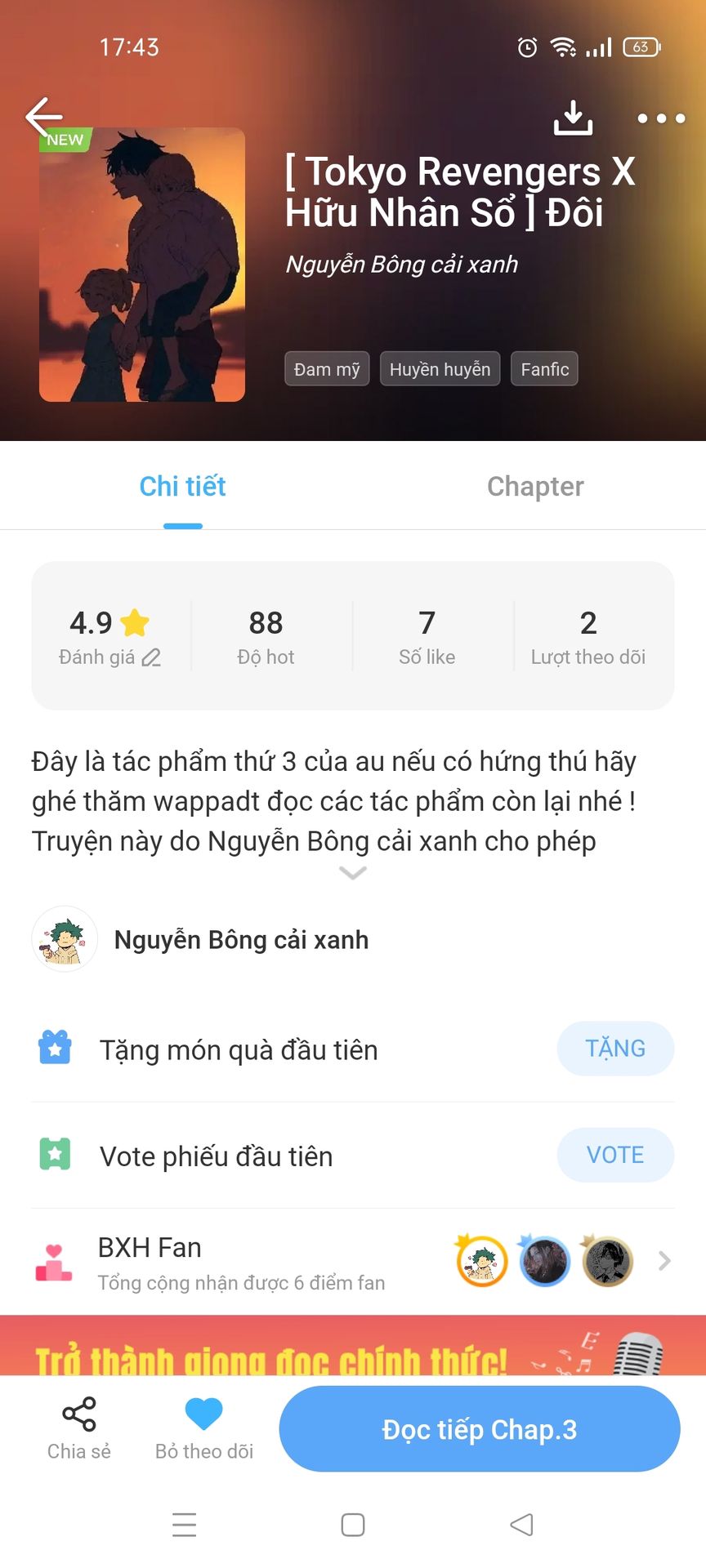Select the Đam mỹ genre tag
The width and height of the screenshot is (706, 1568).
point(327,369)
